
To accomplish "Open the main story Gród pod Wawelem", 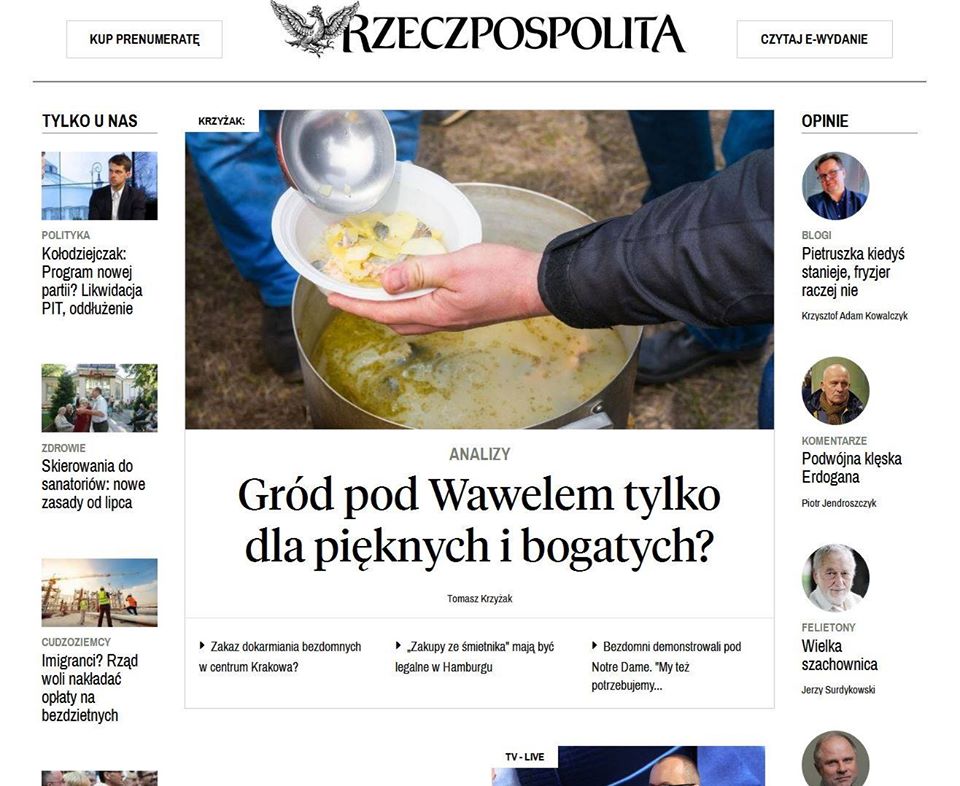I will click(x=479, y=521).
